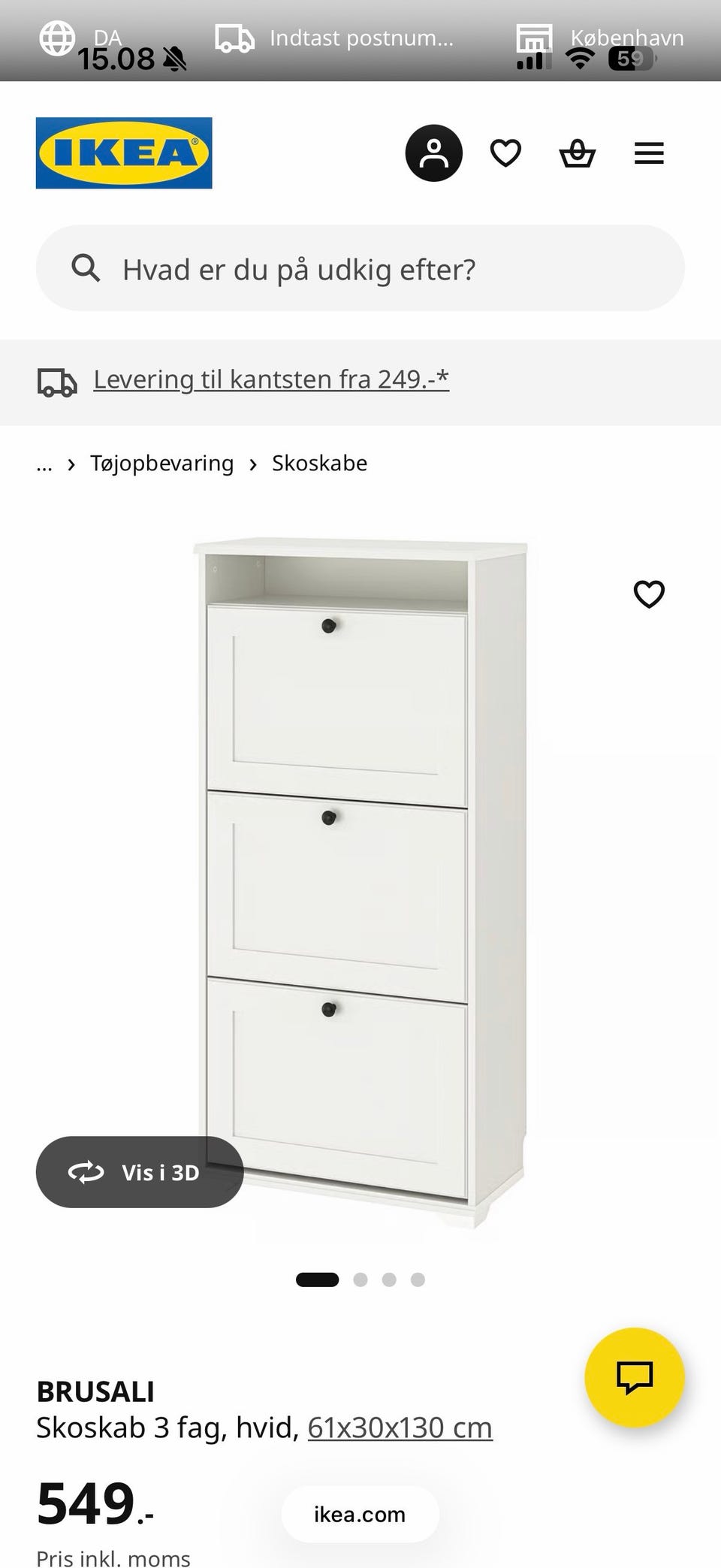
Task: Open the København store selector
Action: [x=626, y=38]
